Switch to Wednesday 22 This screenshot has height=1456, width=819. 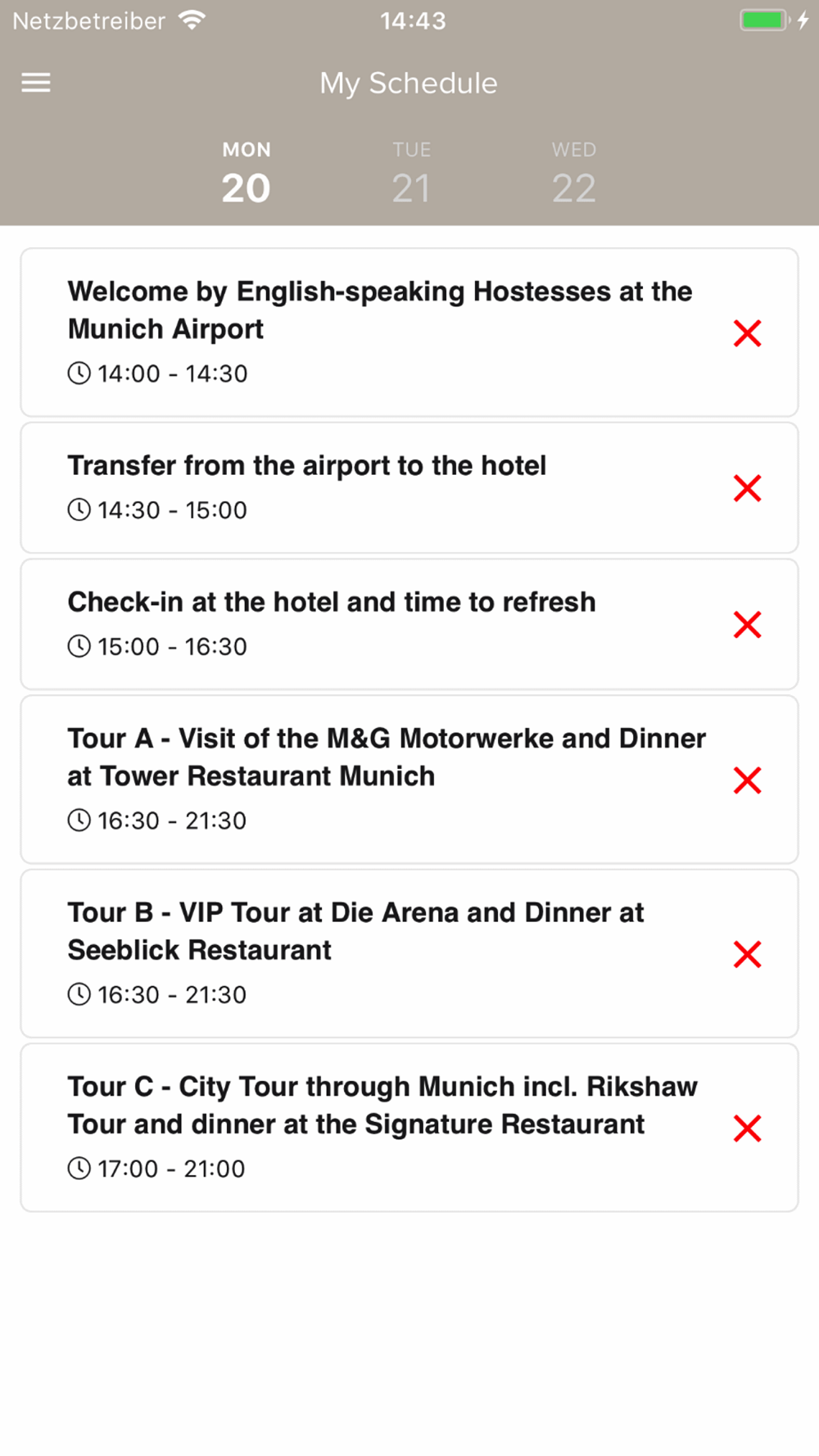573,174
